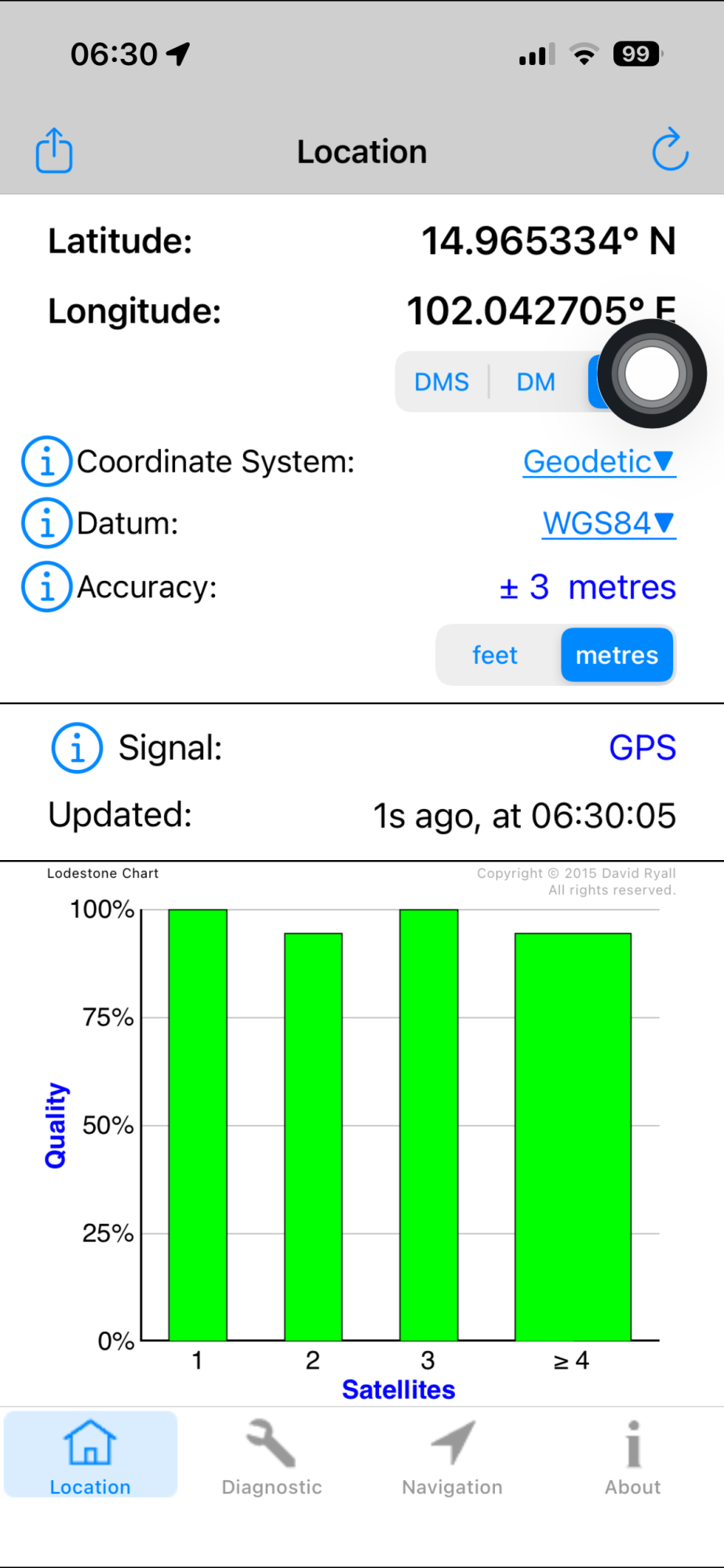
Task: Select metres as the unit
Action: point(617,655)
